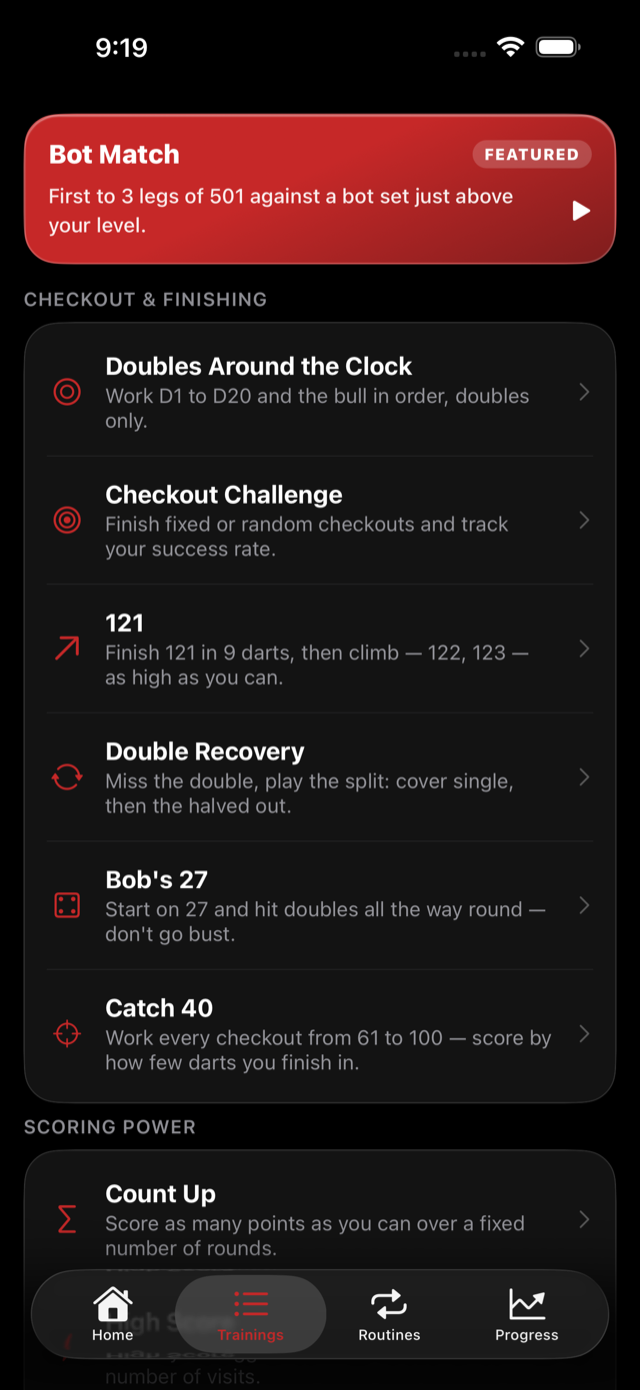Open the Catch 40 drill

(x=320, y=1033)
